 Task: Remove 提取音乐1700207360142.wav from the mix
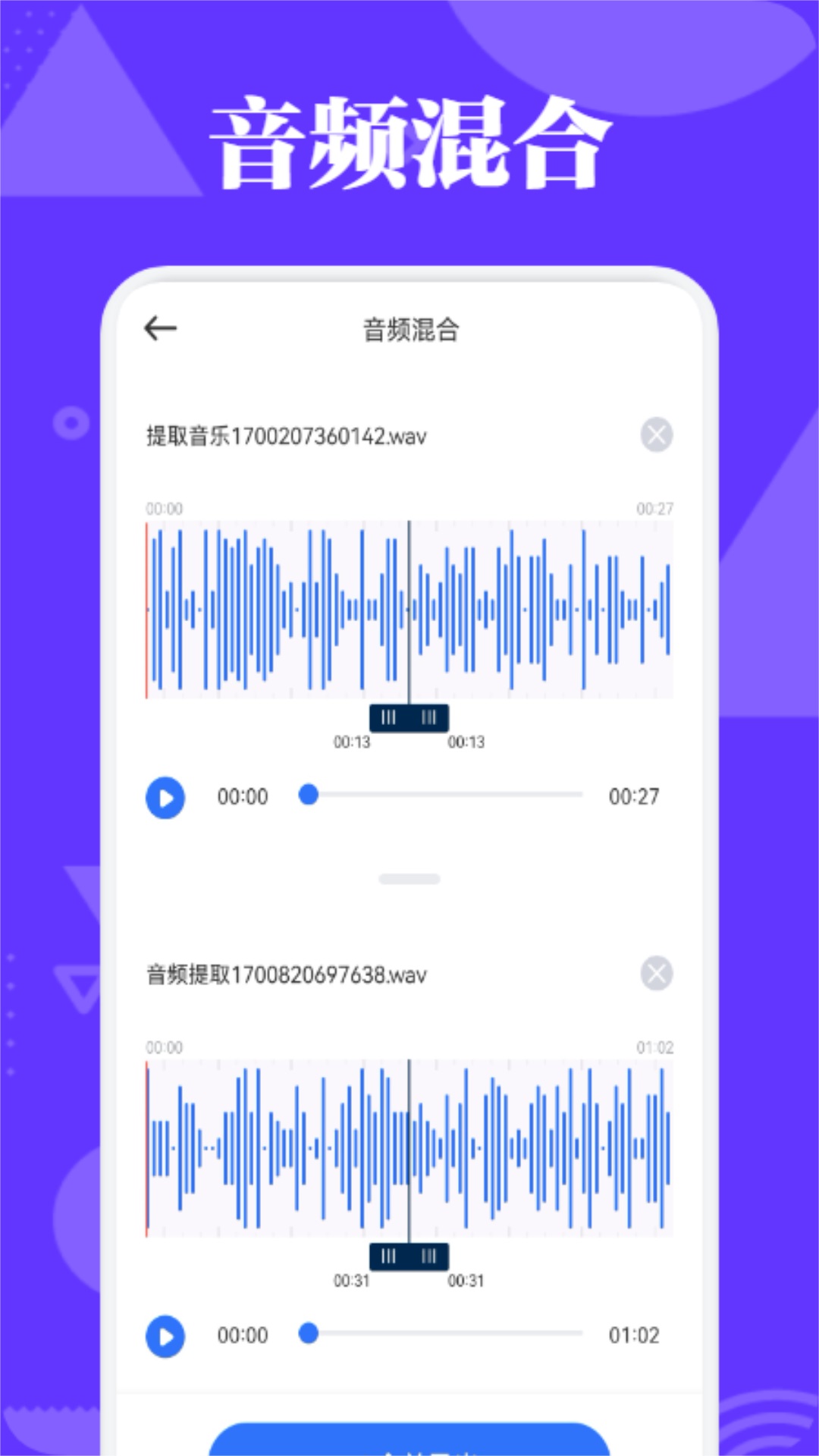point(655,435)
